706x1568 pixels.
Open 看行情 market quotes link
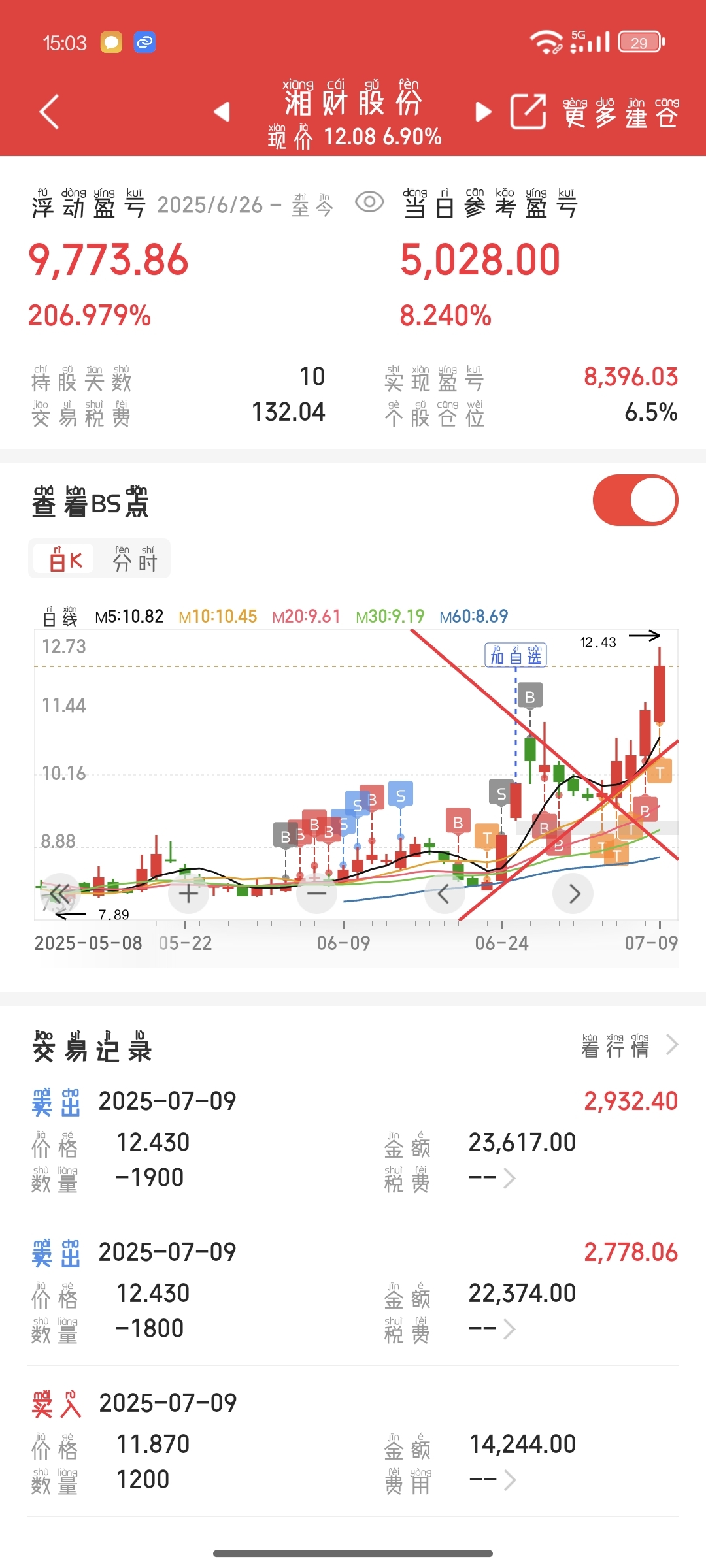630,1045
